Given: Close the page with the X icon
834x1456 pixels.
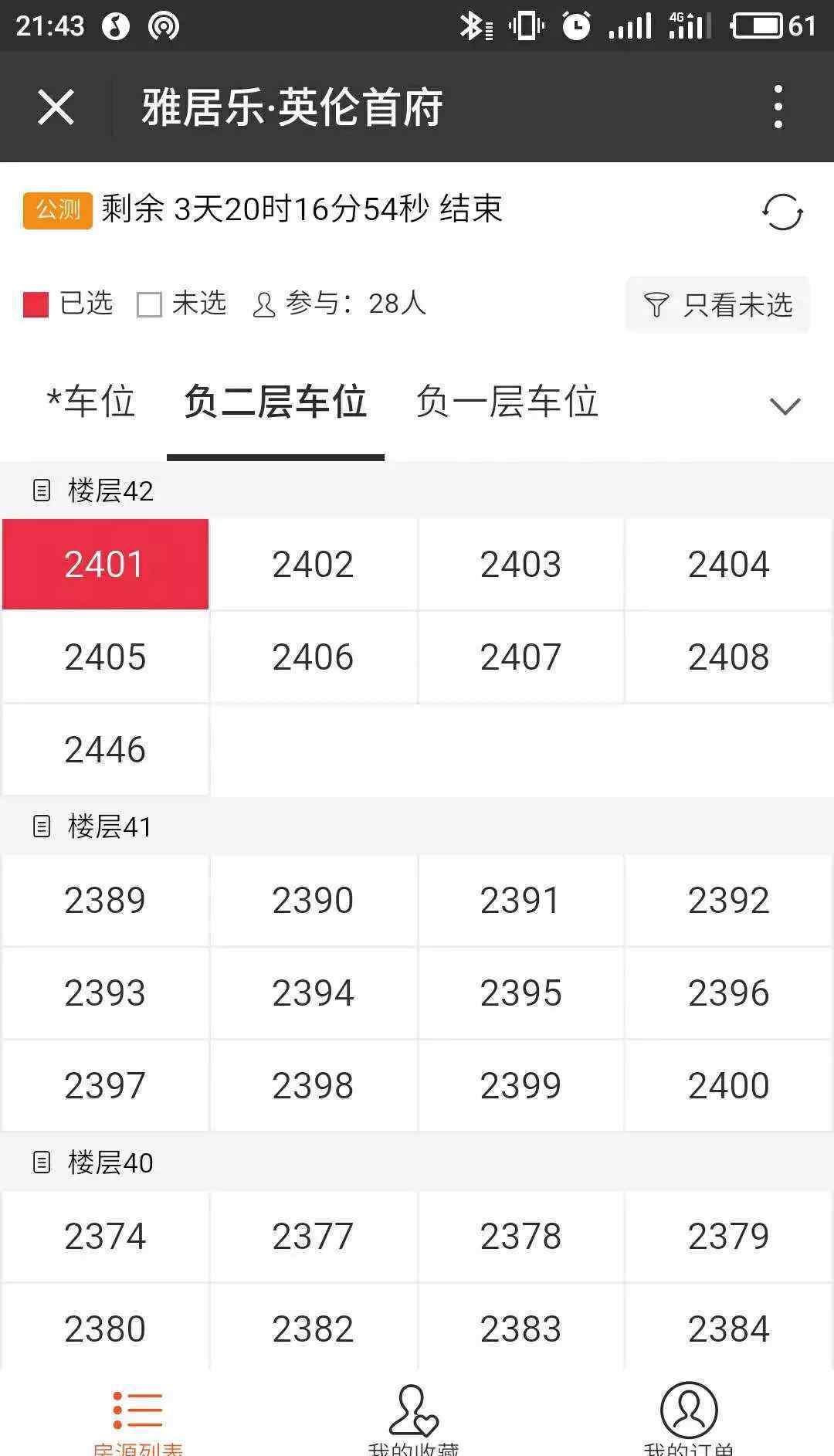Looking at the screenshot, I should tap(56, 107).
